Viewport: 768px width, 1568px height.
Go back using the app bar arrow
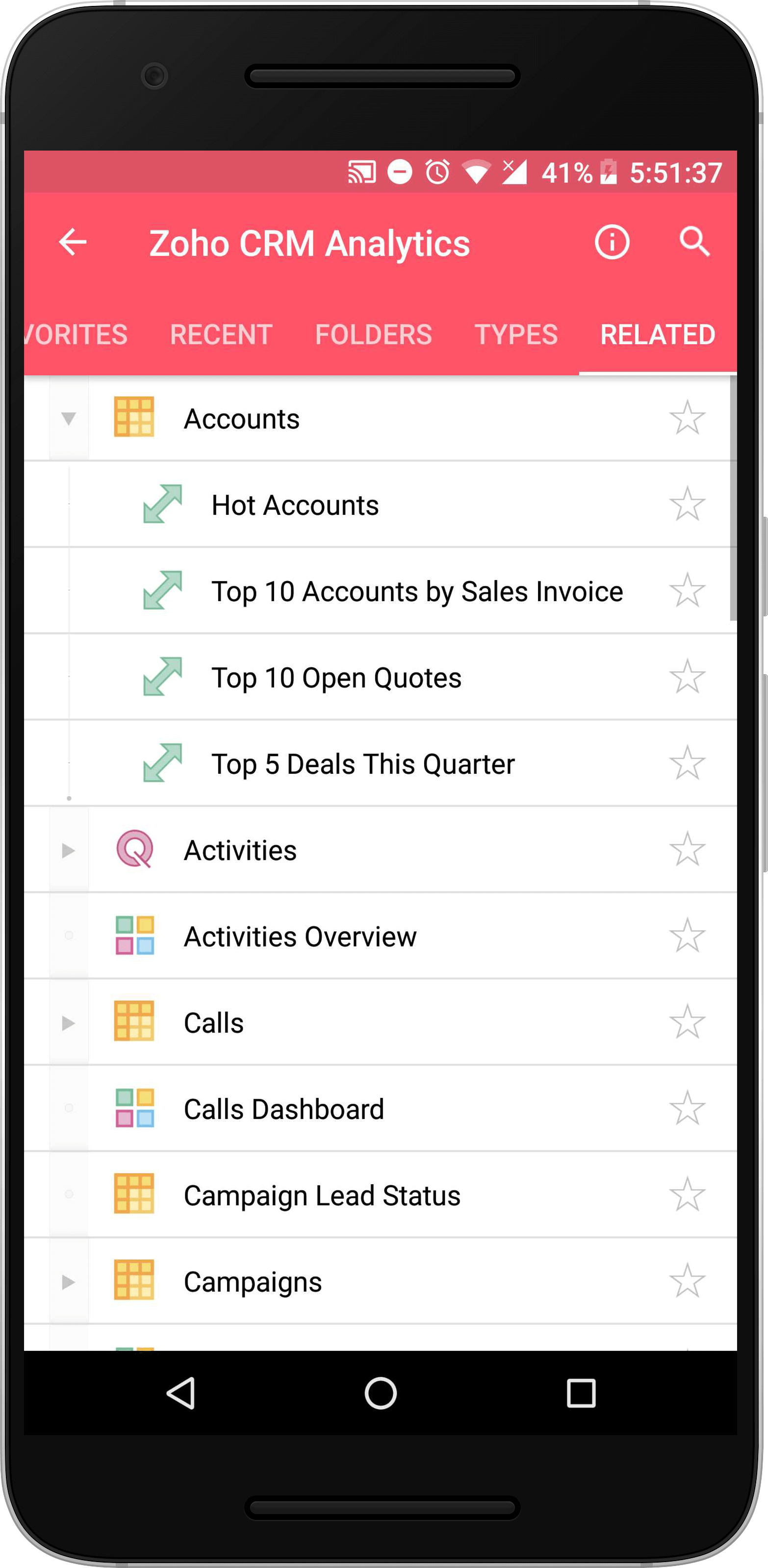click(73, 242)
